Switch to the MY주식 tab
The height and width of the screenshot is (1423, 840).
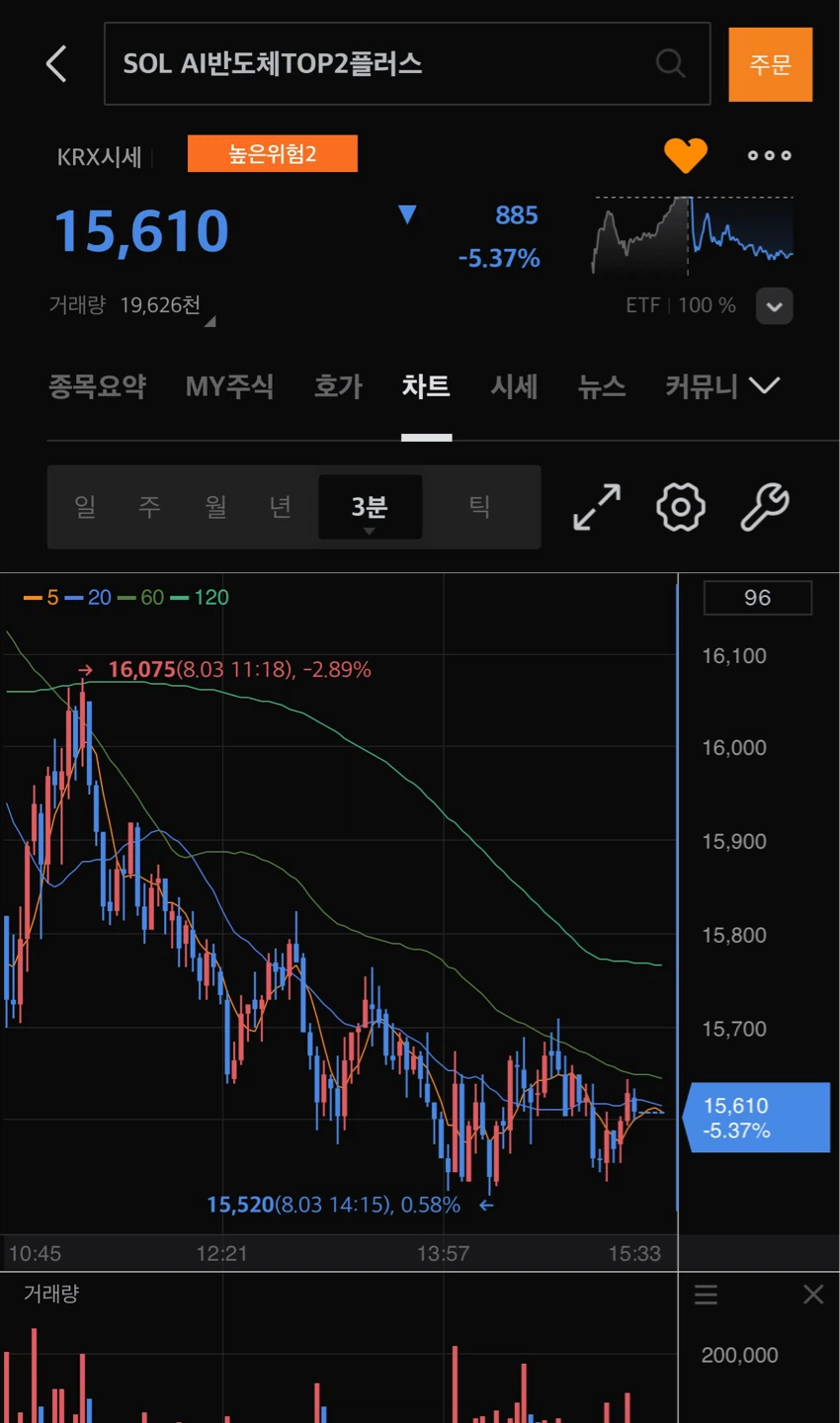(229, 386)
